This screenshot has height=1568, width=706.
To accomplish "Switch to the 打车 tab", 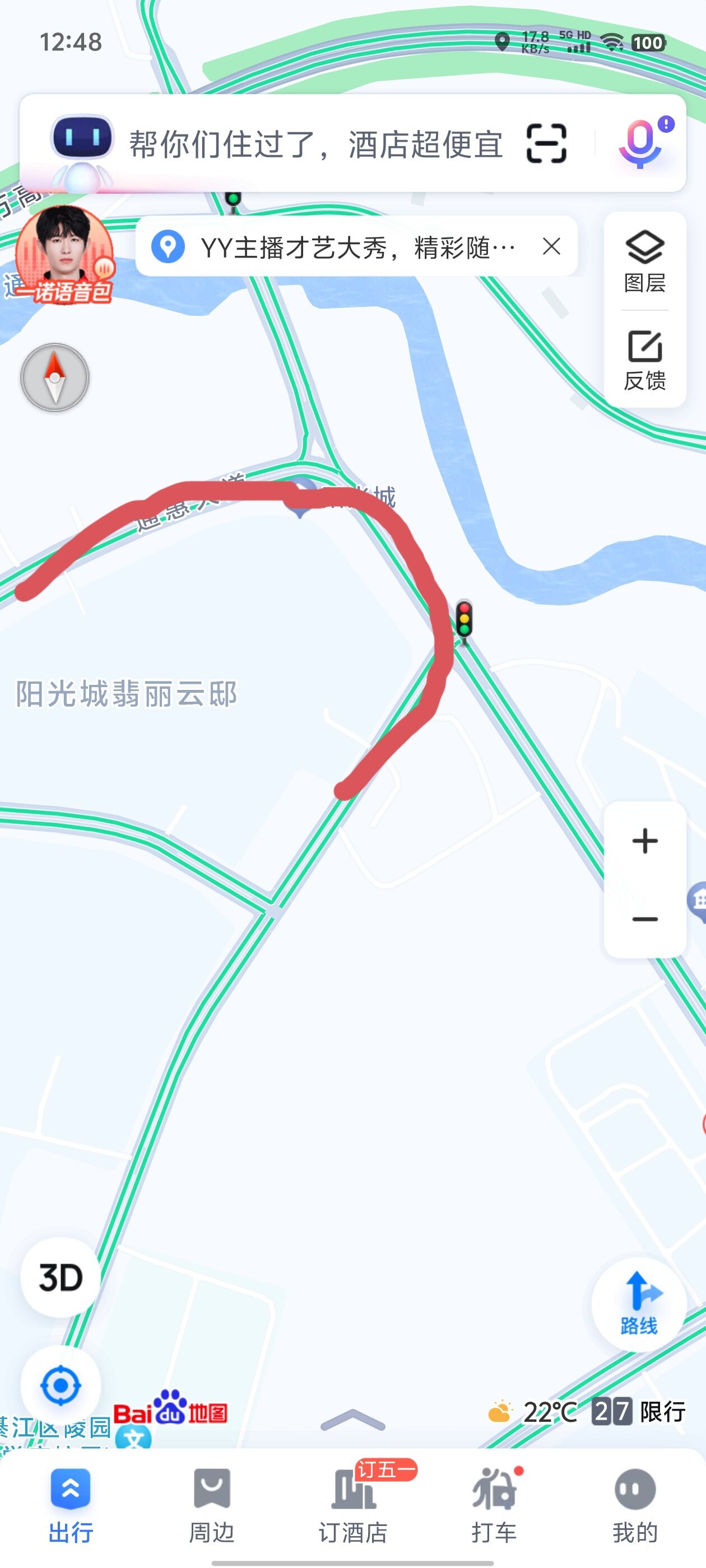I will (494, 1505).
